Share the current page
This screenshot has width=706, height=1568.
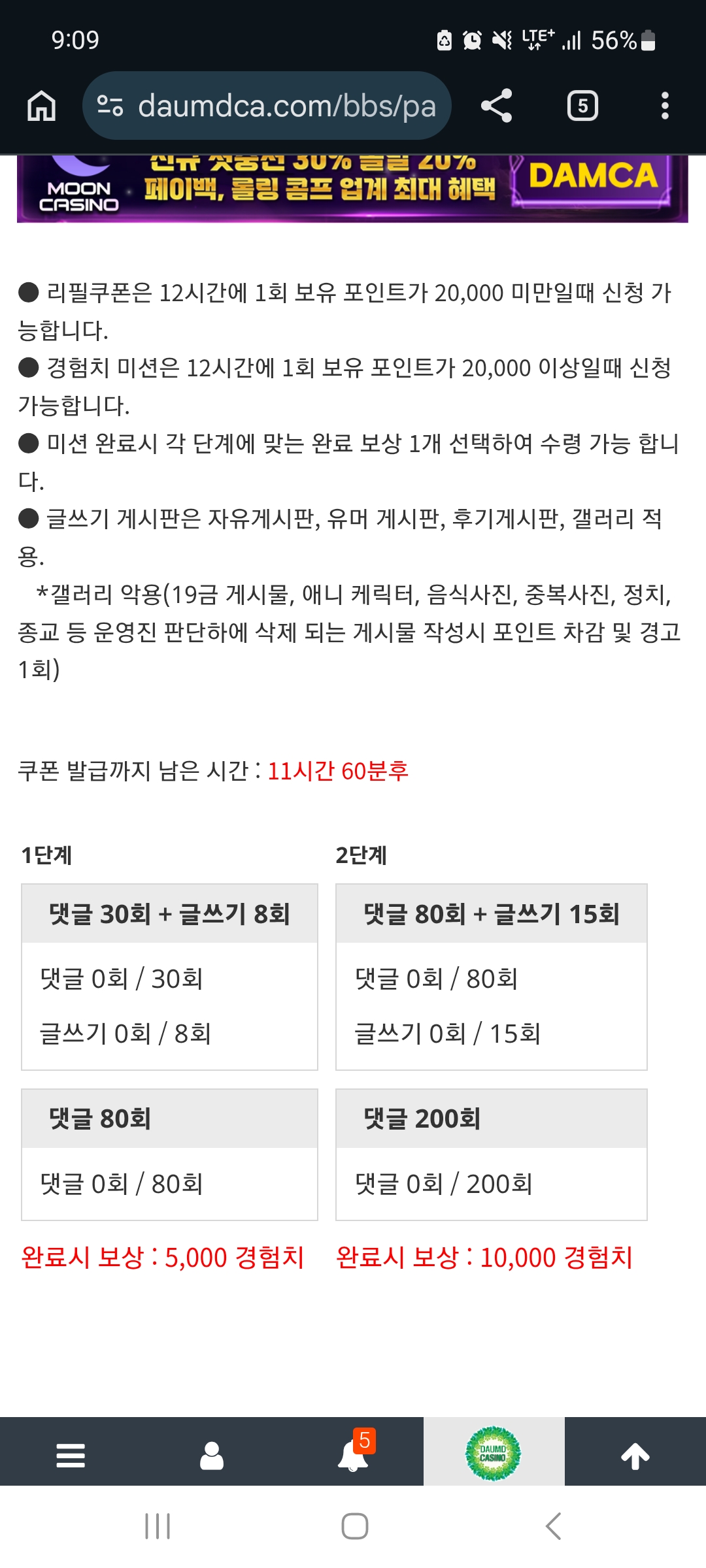coord(496,106)
